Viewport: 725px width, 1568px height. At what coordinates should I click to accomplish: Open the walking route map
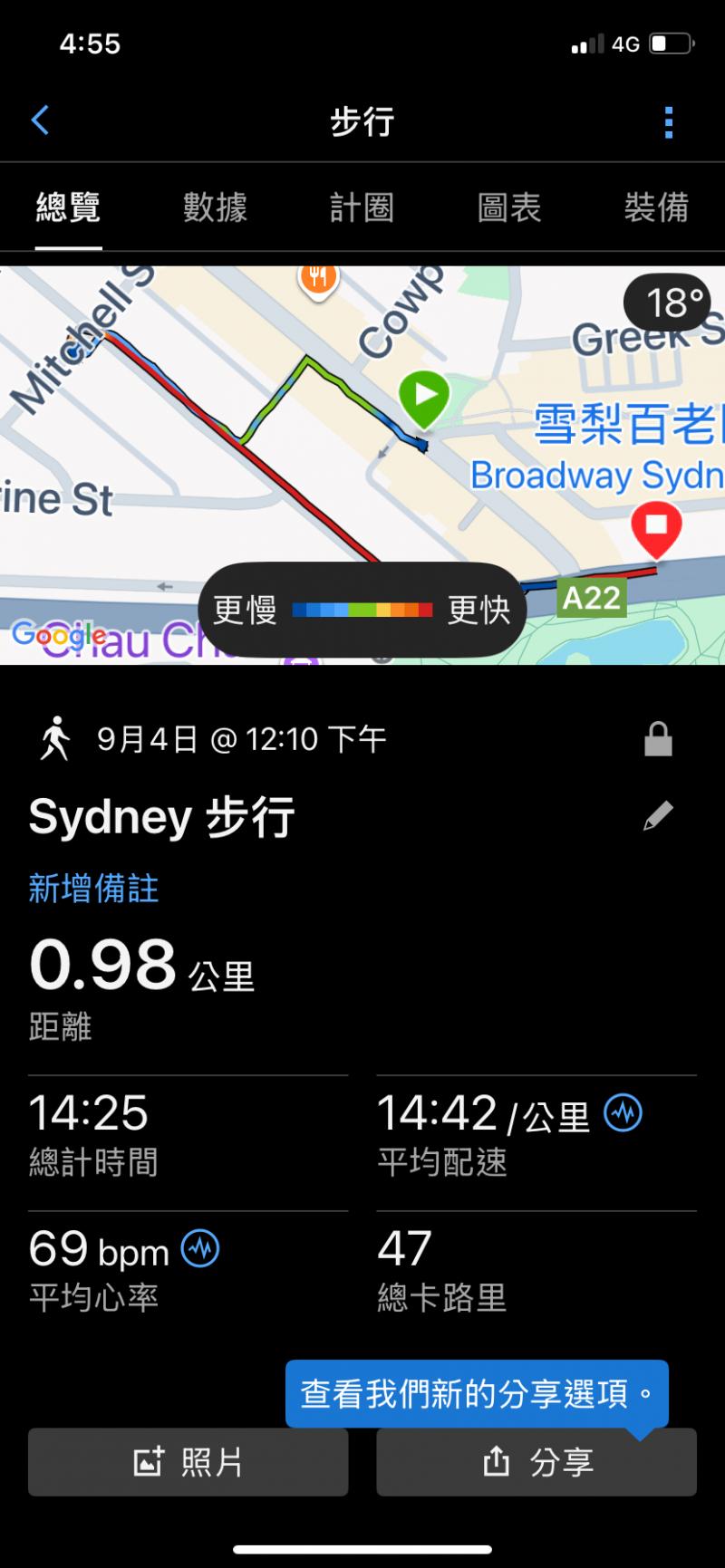362,453
